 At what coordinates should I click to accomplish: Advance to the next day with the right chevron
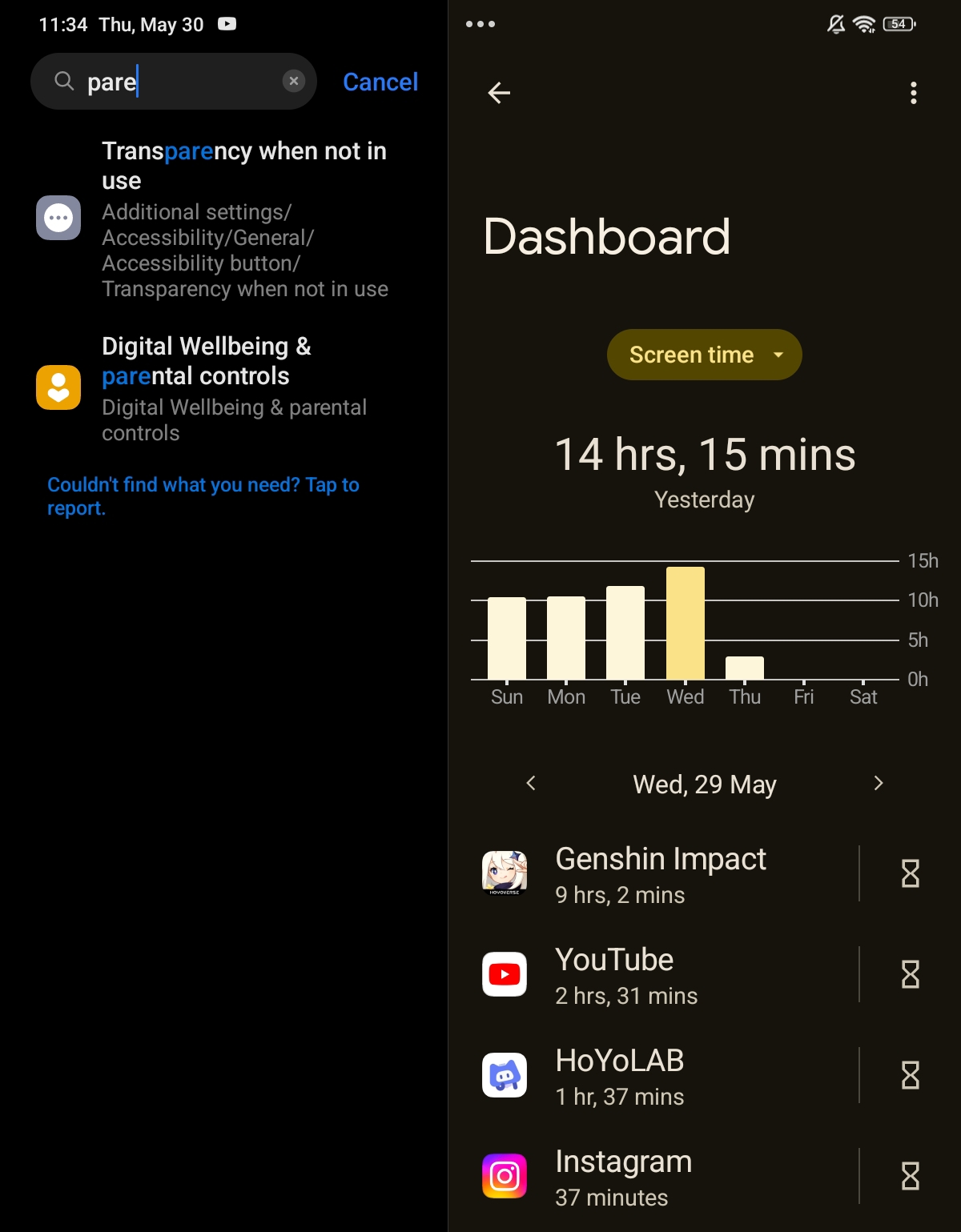[x=879, y=784]
